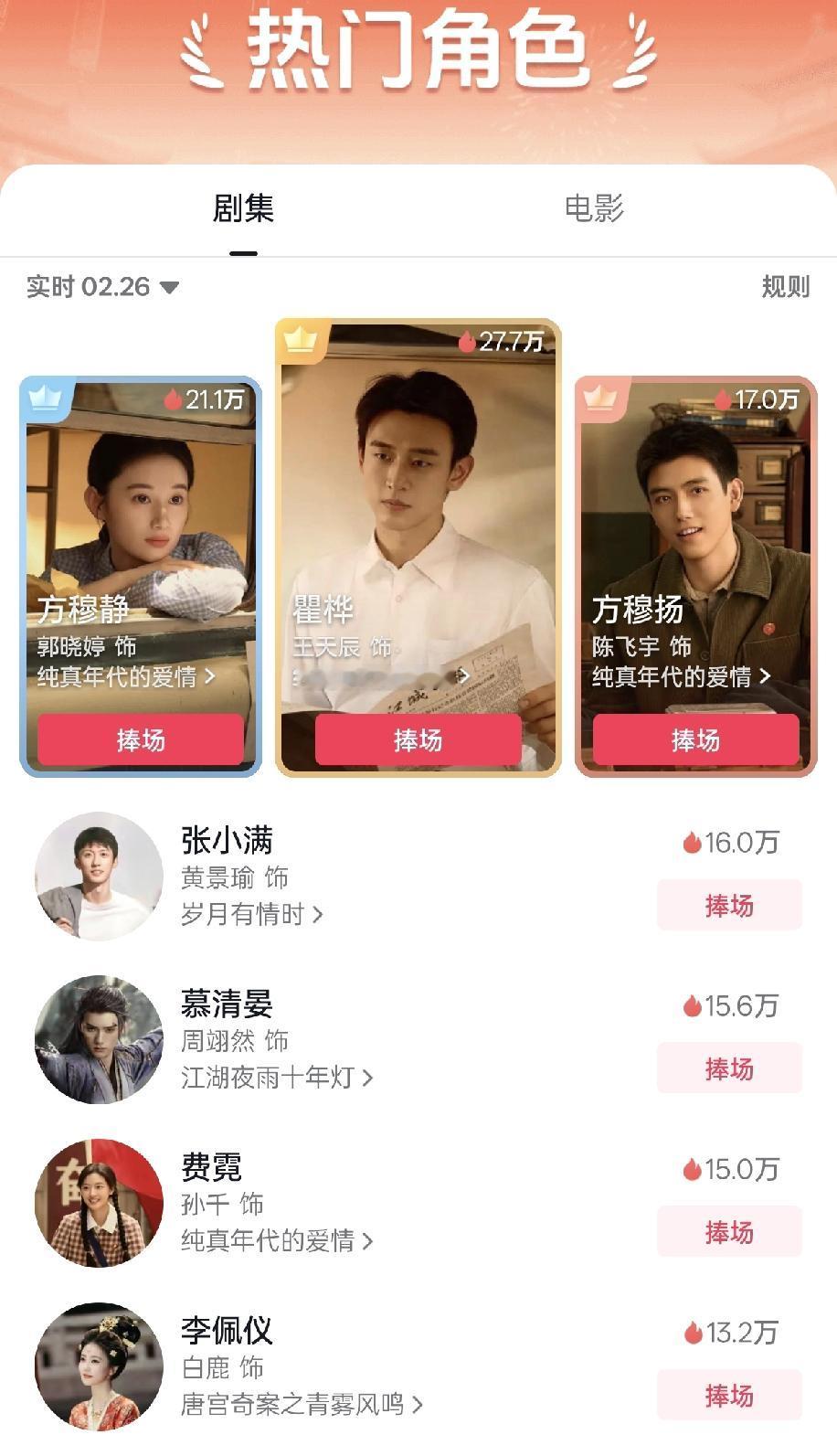Click the flame icon beside 27.7万
The width and height of the screenshot is (837, 1456).
(x=468, y=341)
